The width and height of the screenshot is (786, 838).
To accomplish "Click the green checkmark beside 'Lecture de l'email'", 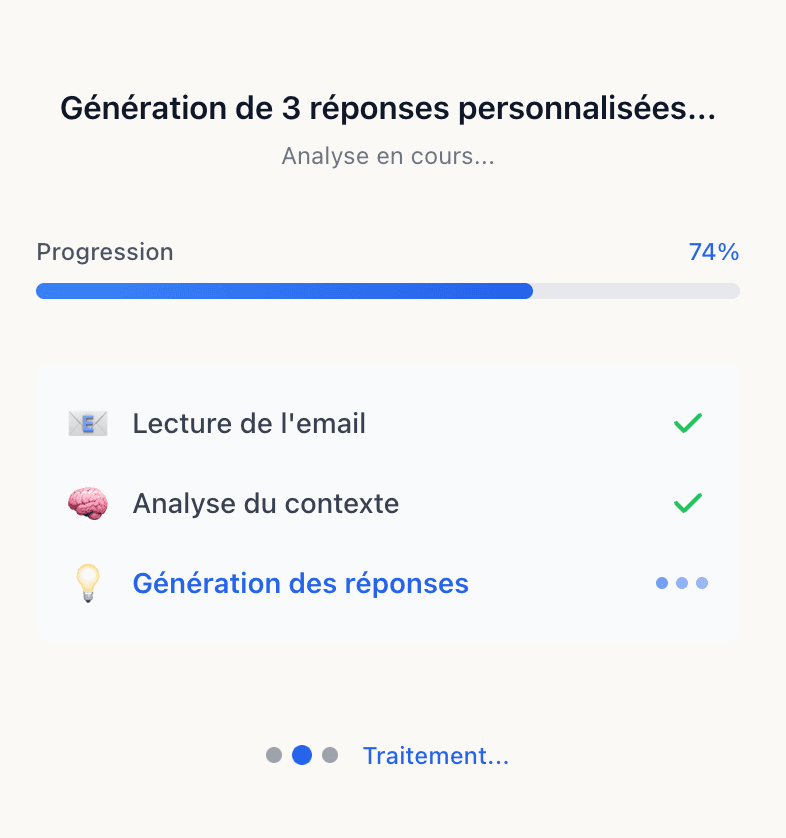I will pos(687,423).
